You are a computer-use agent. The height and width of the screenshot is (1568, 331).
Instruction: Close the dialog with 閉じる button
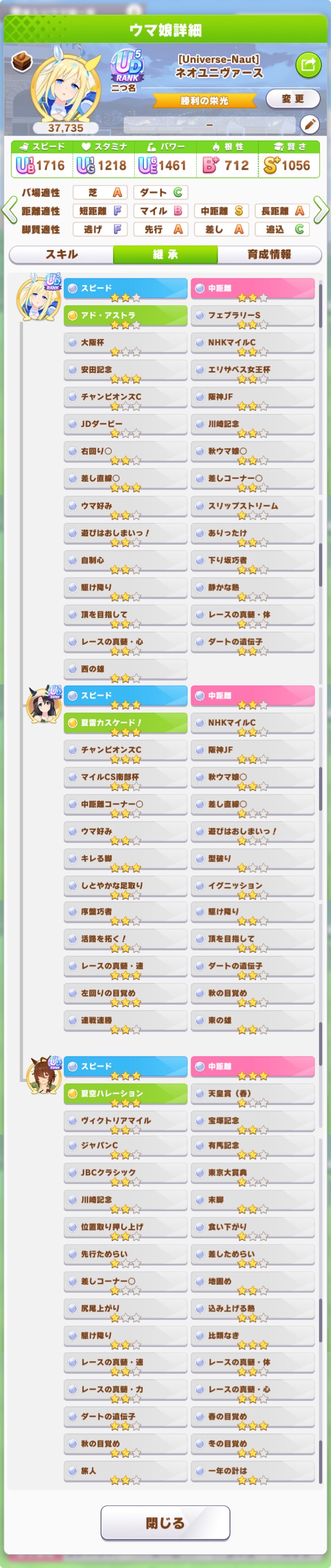[165, 1522]
